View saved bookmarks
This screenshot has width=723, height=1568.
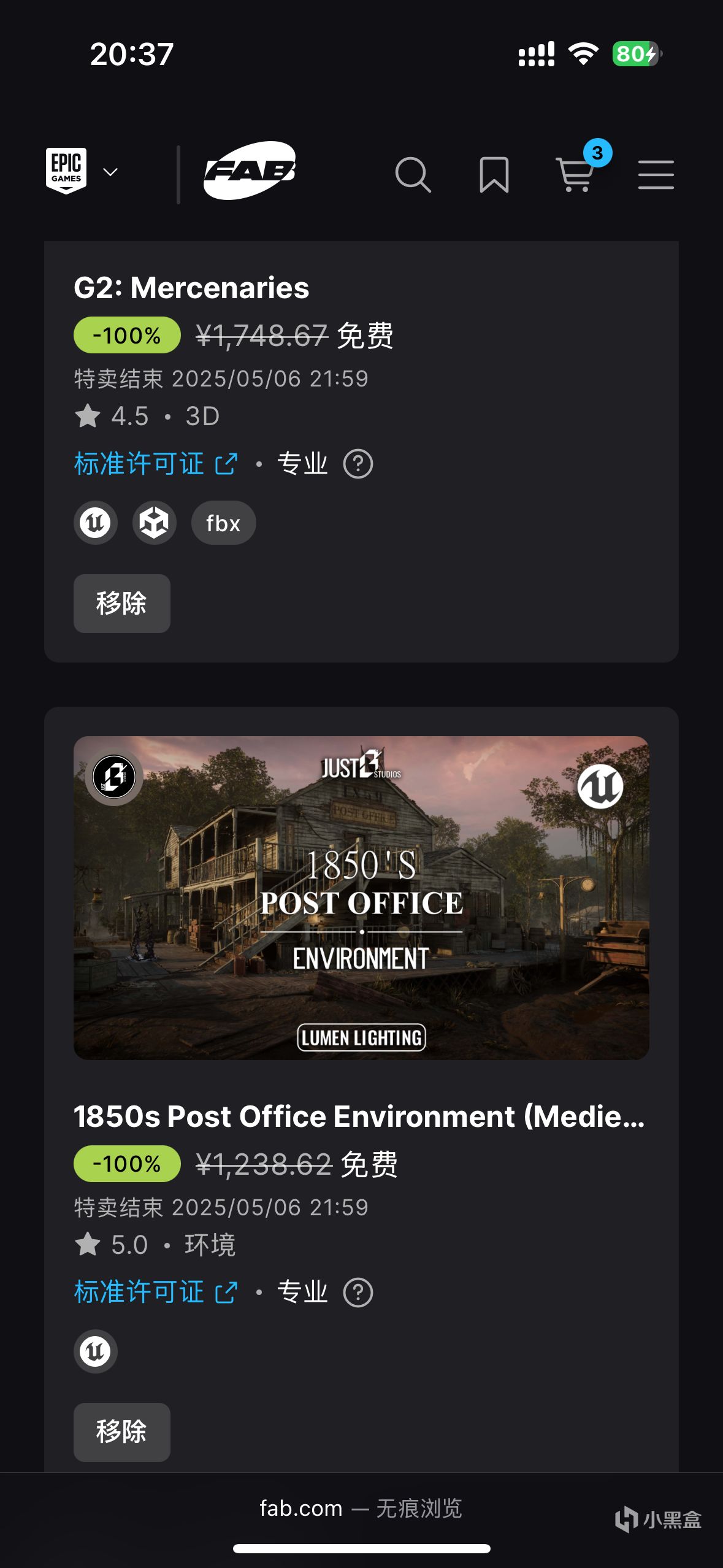494,175
